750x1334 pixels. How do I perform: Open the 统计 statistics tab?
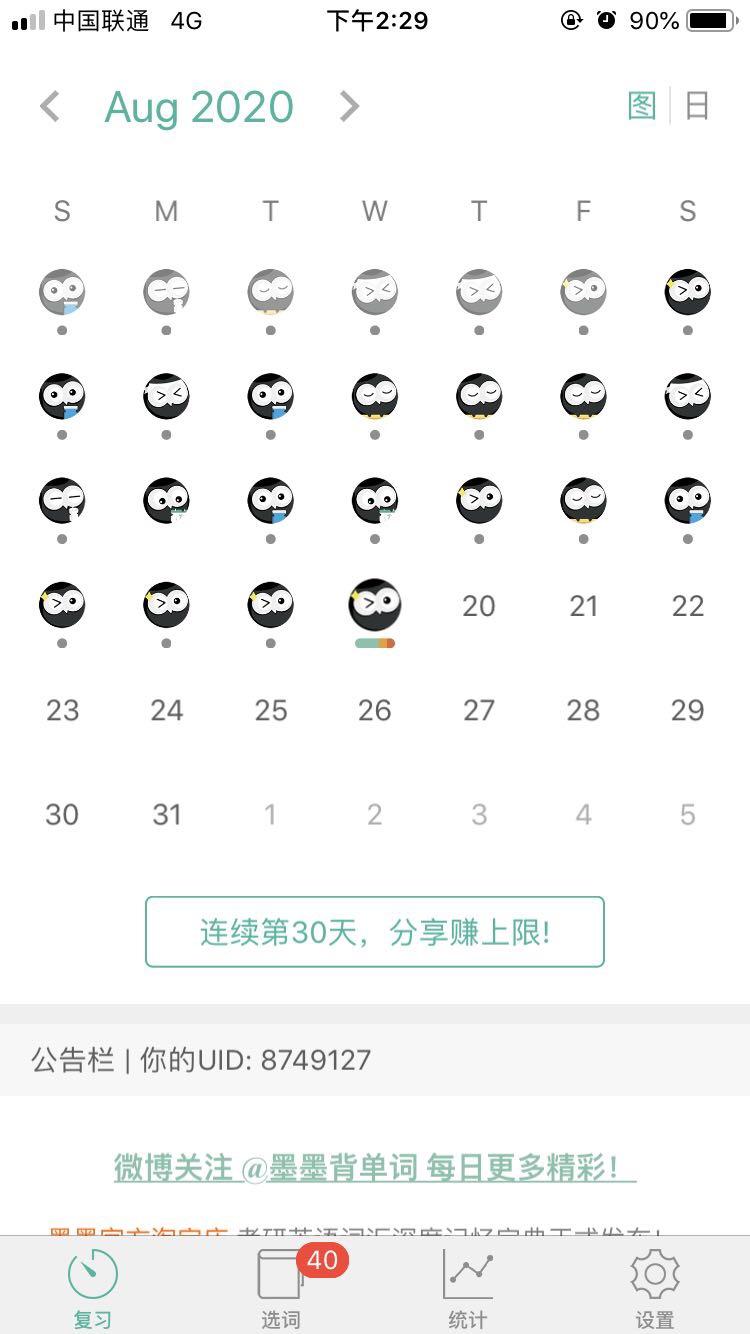(468, 1288)
